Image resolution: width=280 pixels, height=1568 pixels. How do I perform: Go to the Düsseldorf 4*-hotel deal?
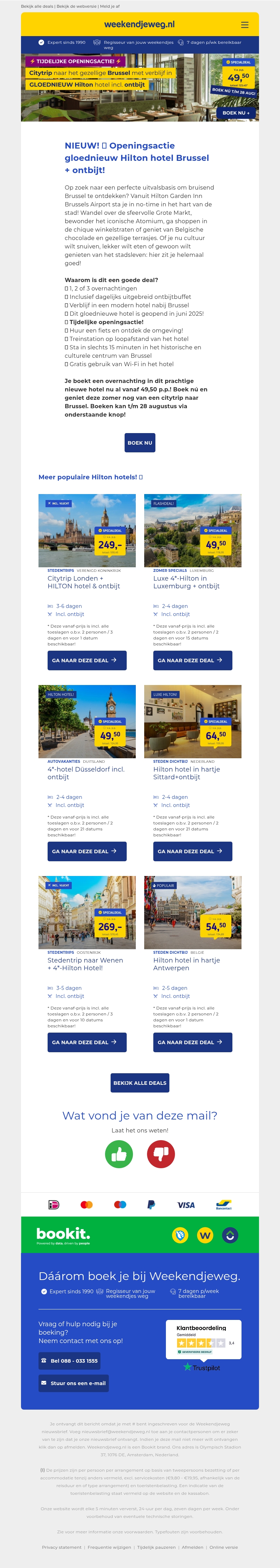tap(87, 851)
